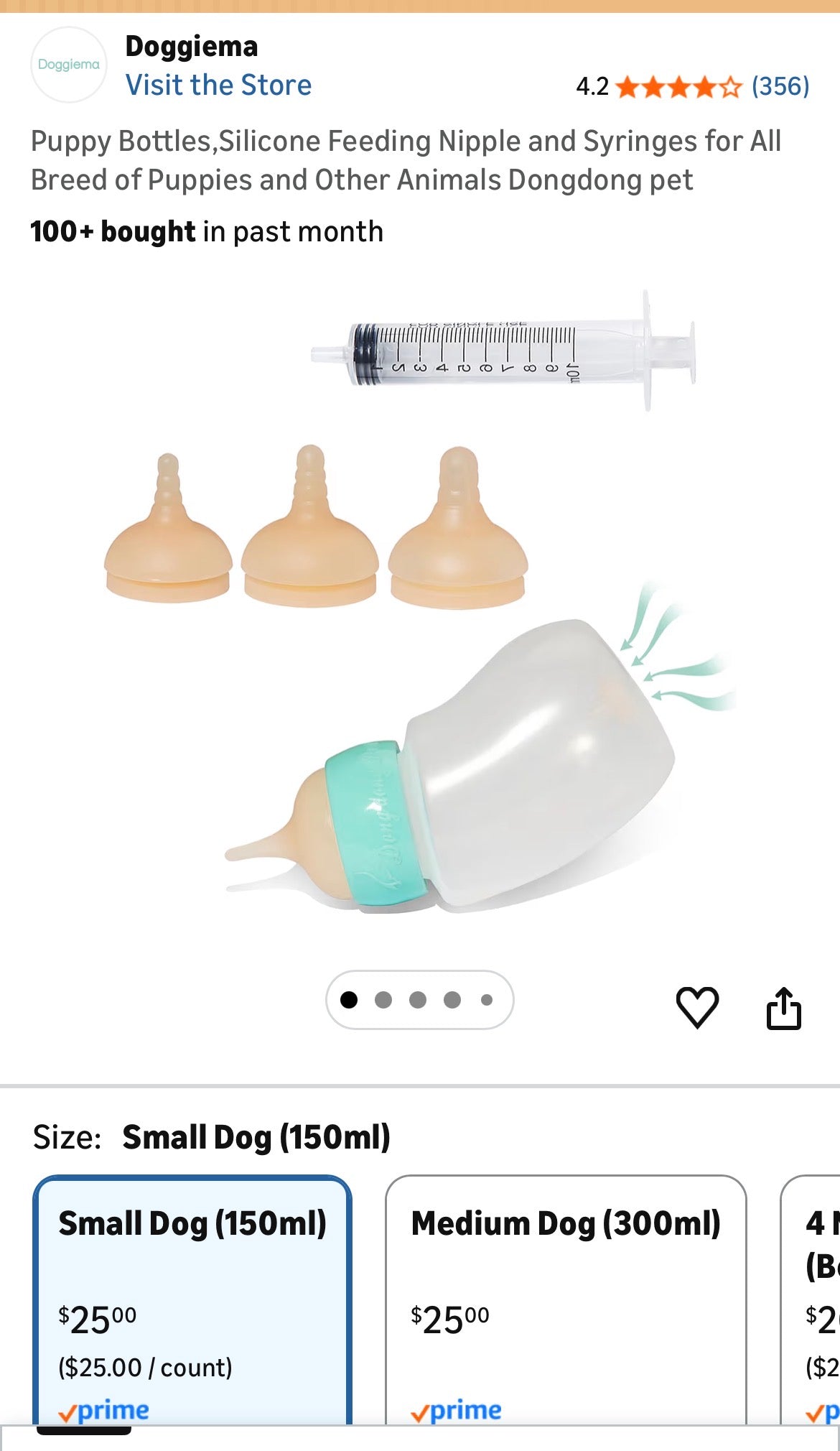Viewport: 840px width, 1451px height.
Task: Share this puppy bottle listing
Action: click(783, 1008)
